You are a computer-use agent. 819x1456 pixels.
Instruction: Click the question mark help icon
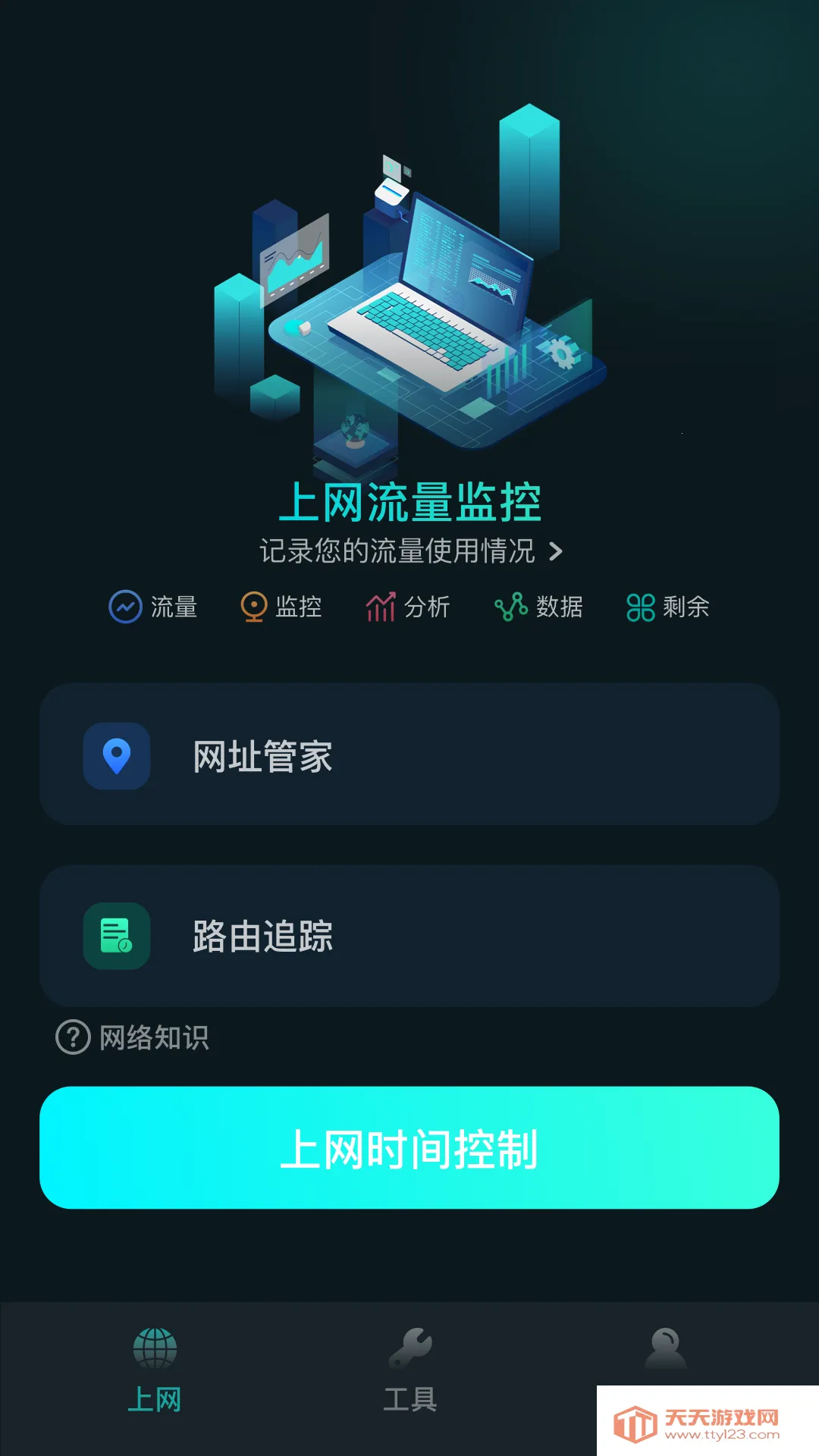[x=70, y=1037]
